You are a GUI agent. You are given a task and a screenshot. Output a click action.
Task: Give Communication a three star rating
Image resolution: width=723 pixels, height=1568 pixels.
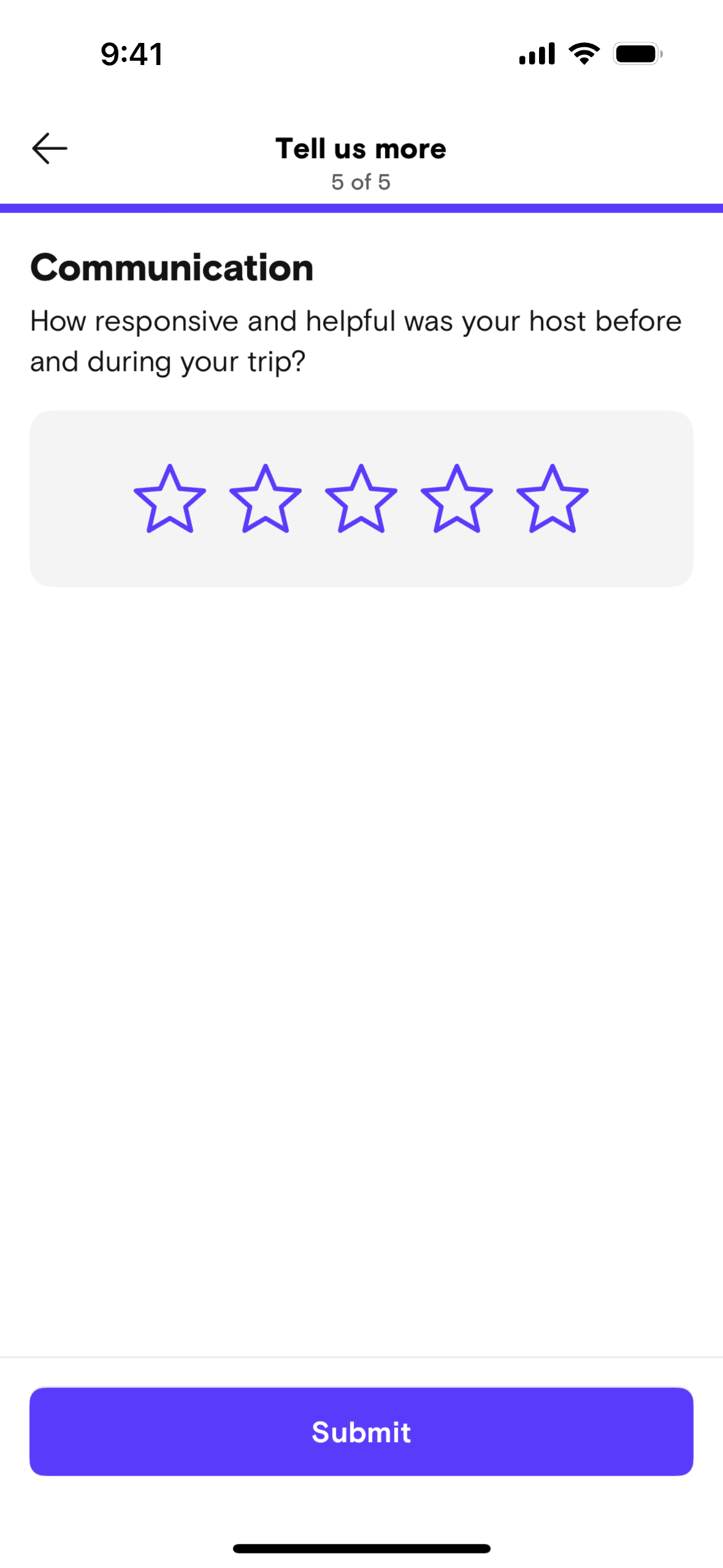361,499
